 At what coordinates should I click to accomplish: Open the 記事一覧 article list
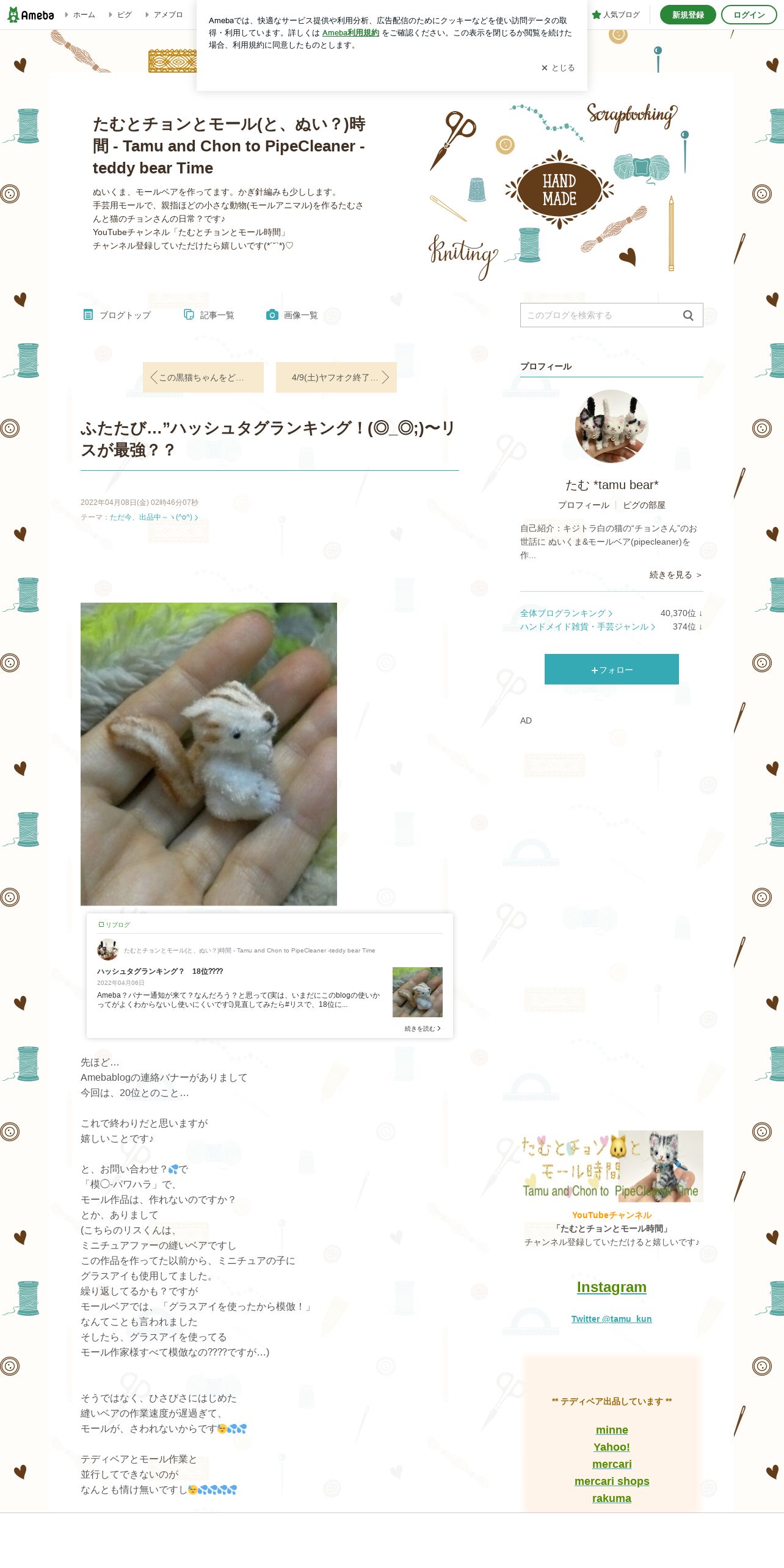point(209,315)
